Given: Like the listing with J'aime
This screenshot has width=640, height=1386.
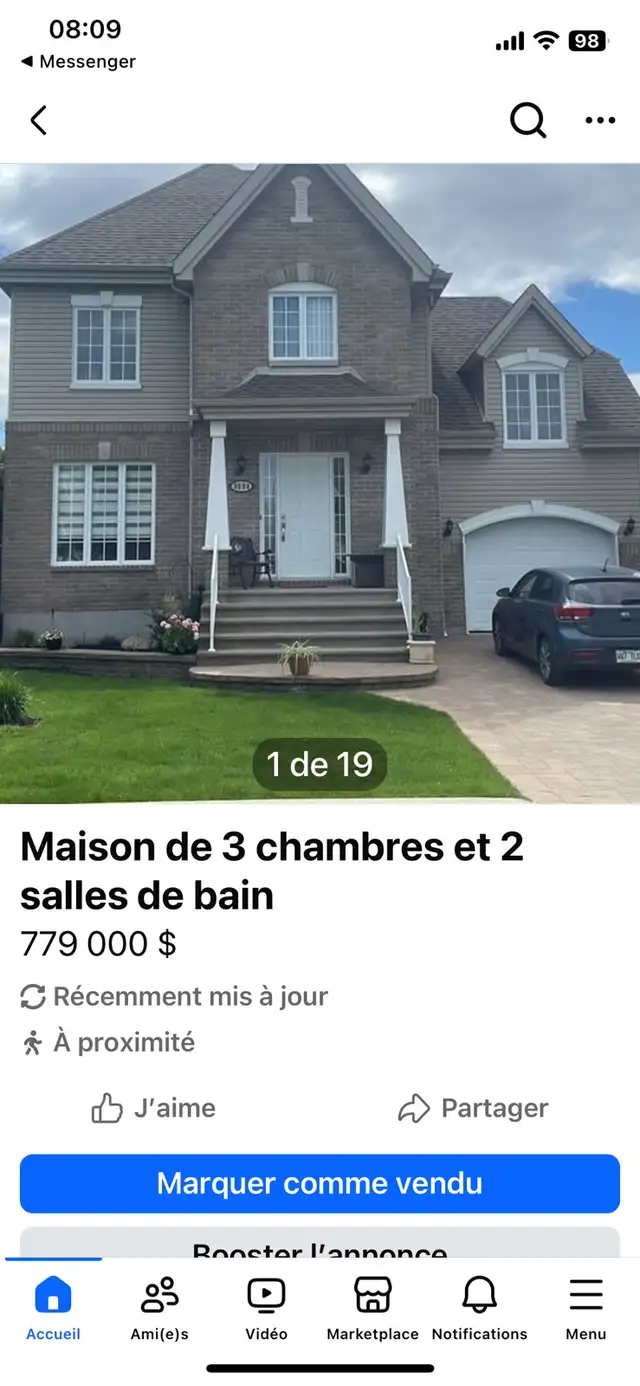Looking at the screenshot, I should click(x=153, y=1108).
